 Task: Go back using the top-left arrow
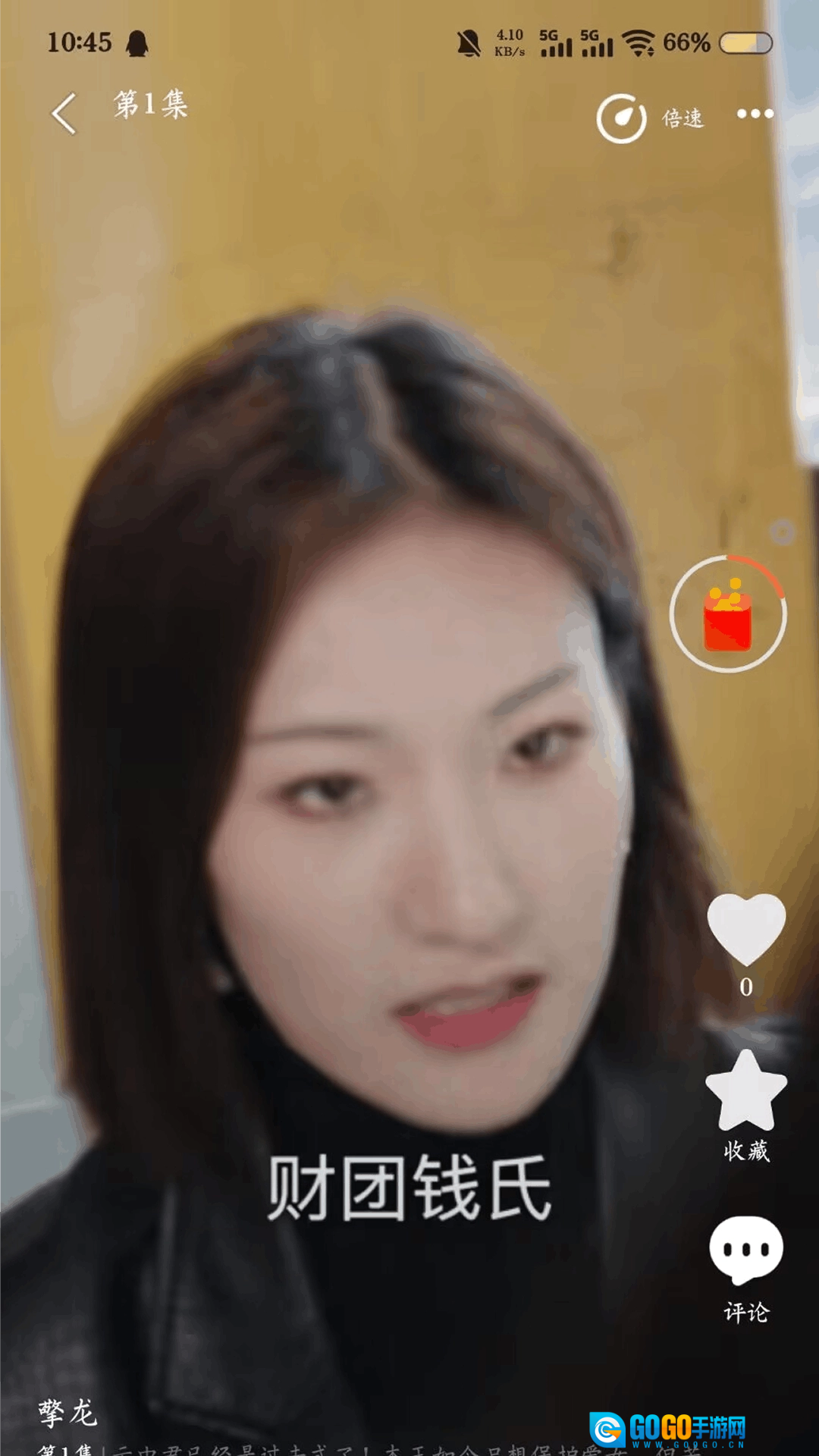click(x=64, y=114)
